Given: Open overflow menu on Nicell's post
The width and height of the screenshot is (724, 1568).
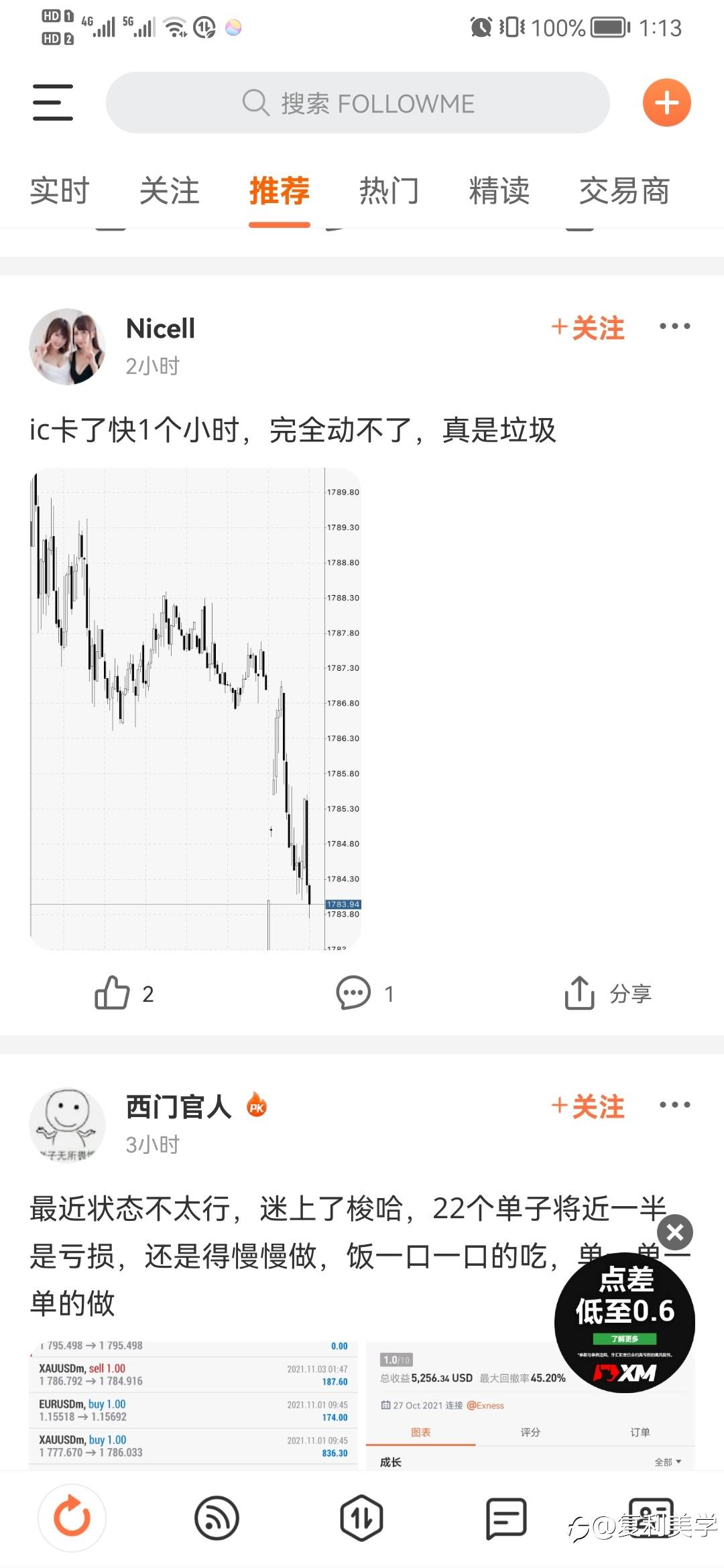Looking at the screenshot, I should coord(674,326).
